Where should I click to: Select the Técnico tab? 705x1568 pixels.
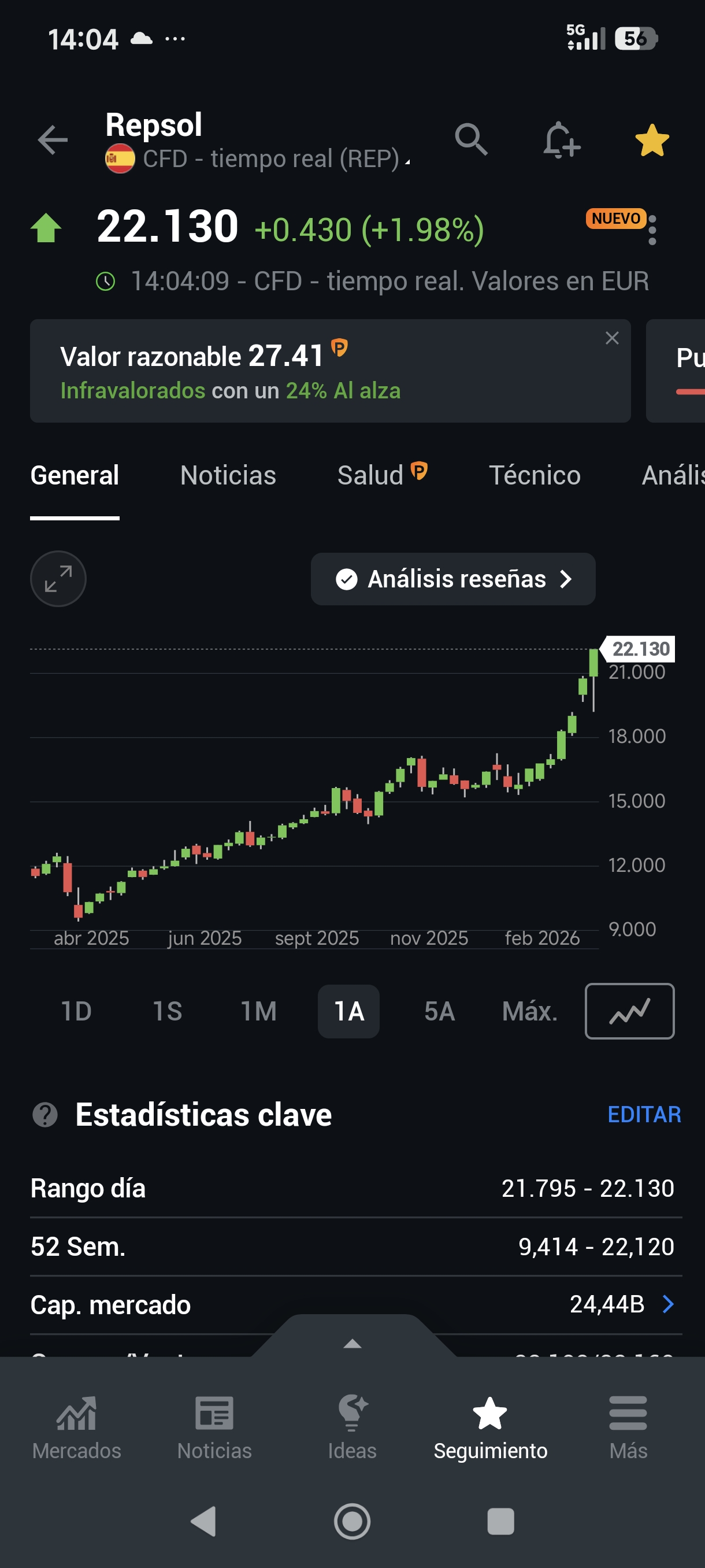(535, 475)
